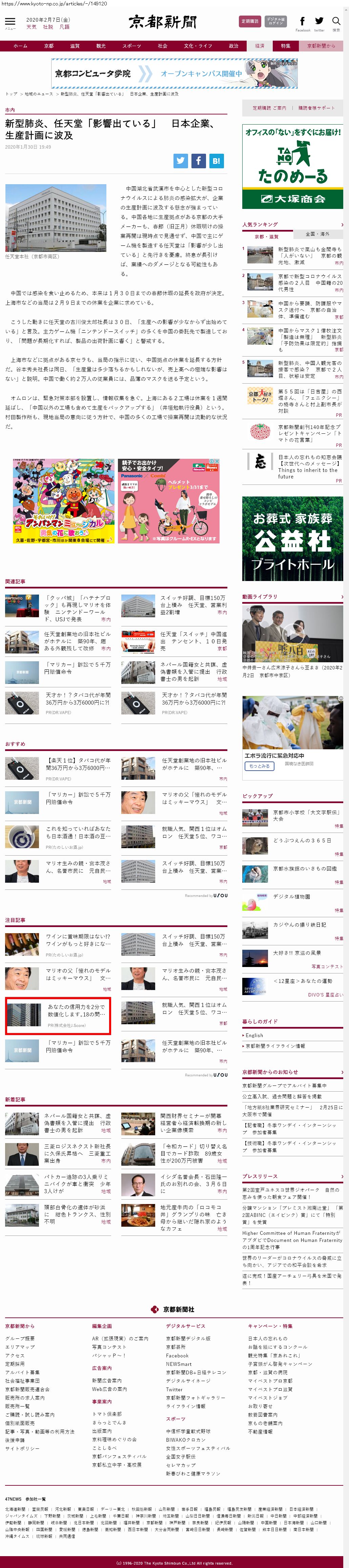Open the hamburger menu

pos(10,22)
